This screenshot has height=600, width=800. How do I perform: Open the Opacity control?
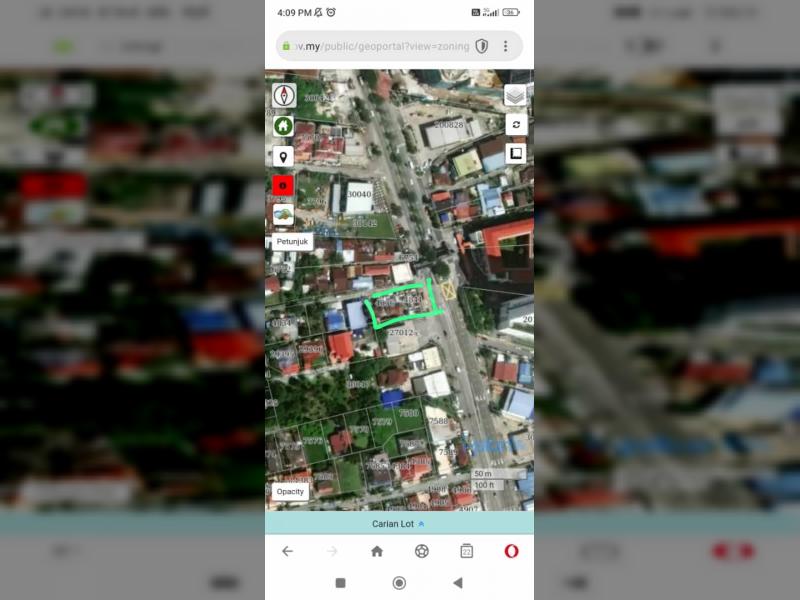(291, 492)
